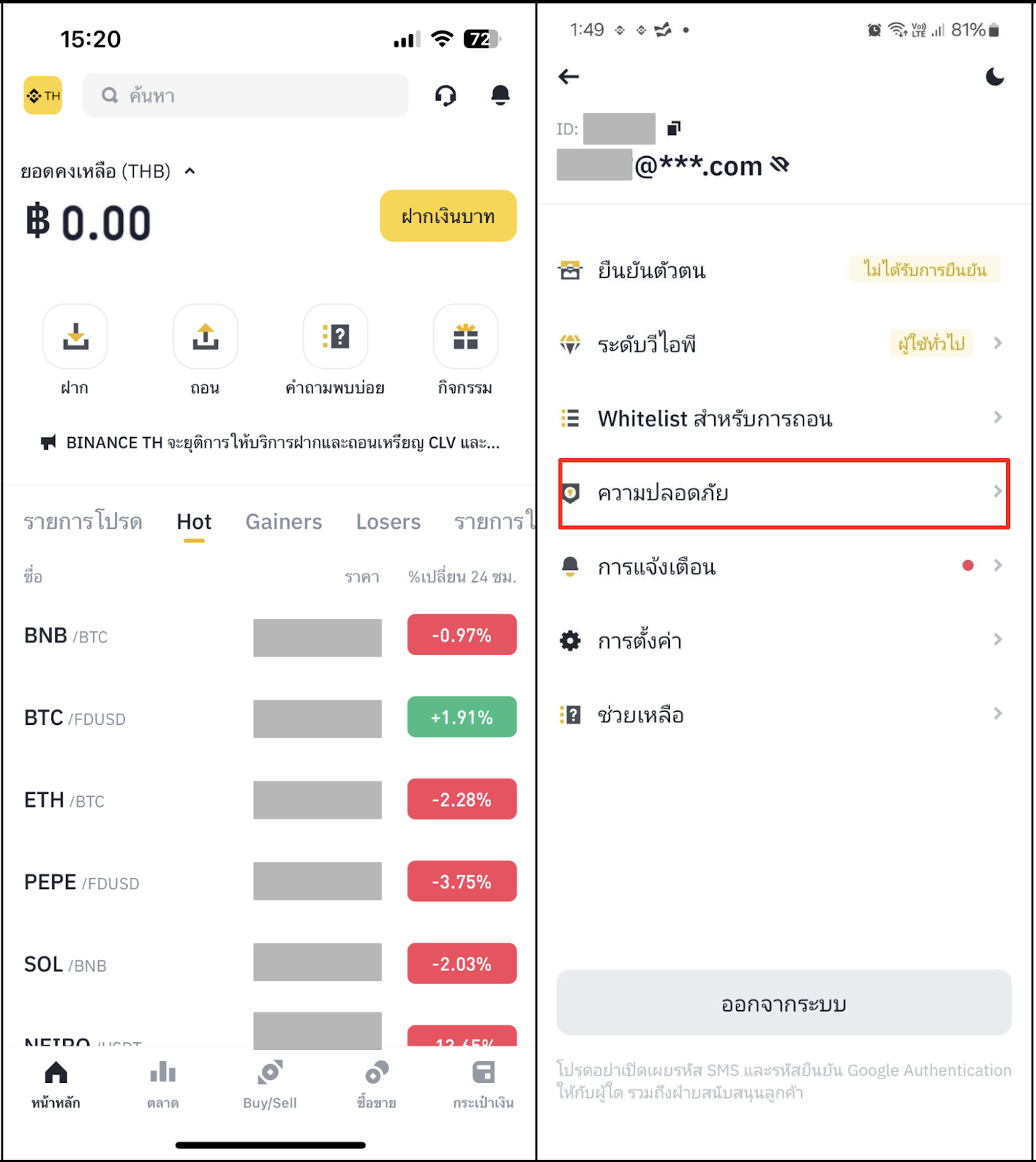Viewport: 1036px width, 1162px height.
Task: Switch to the Losers tab
Action: coord(388,521)
